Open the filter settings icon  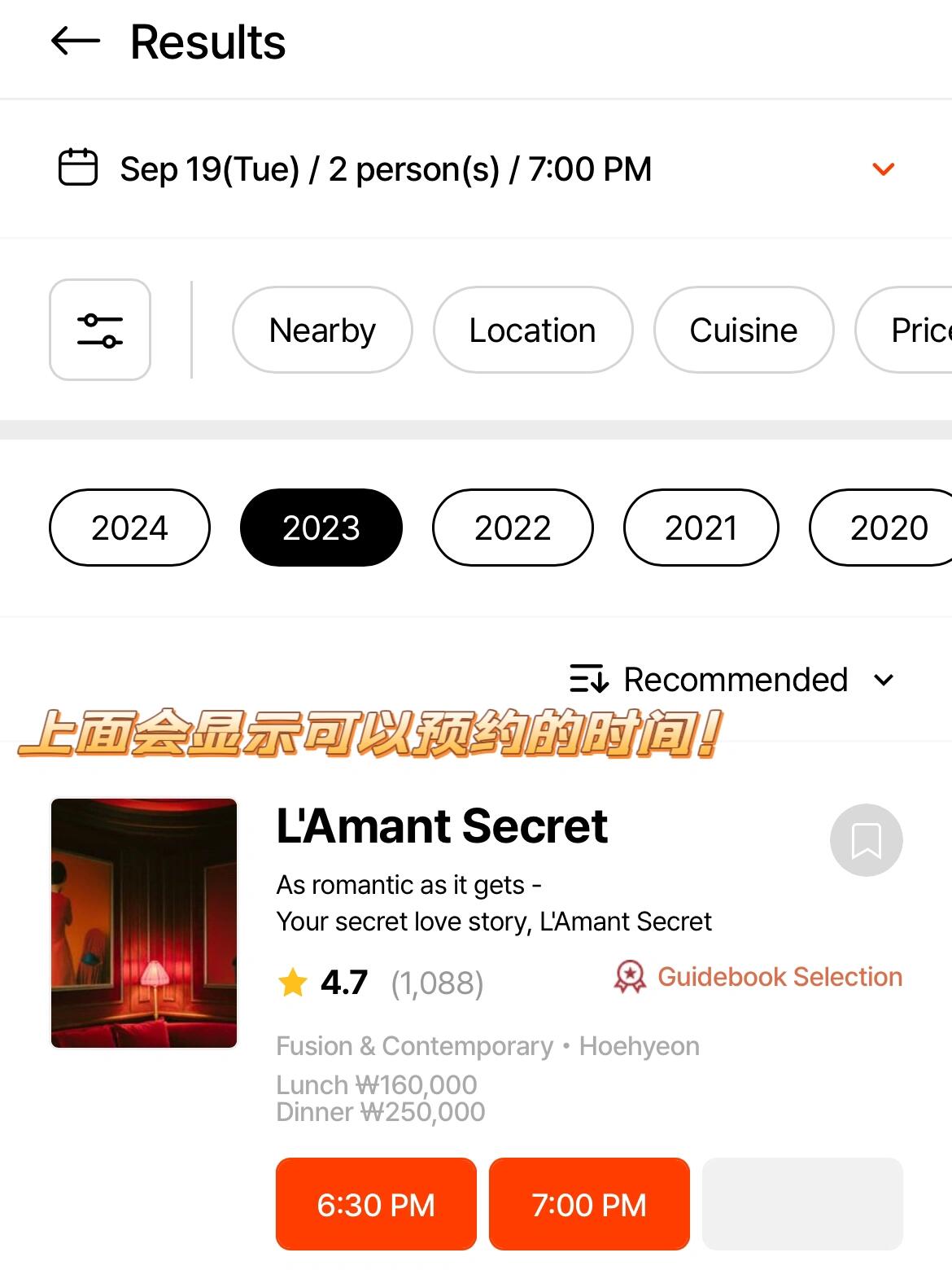(x=100, y=330)
